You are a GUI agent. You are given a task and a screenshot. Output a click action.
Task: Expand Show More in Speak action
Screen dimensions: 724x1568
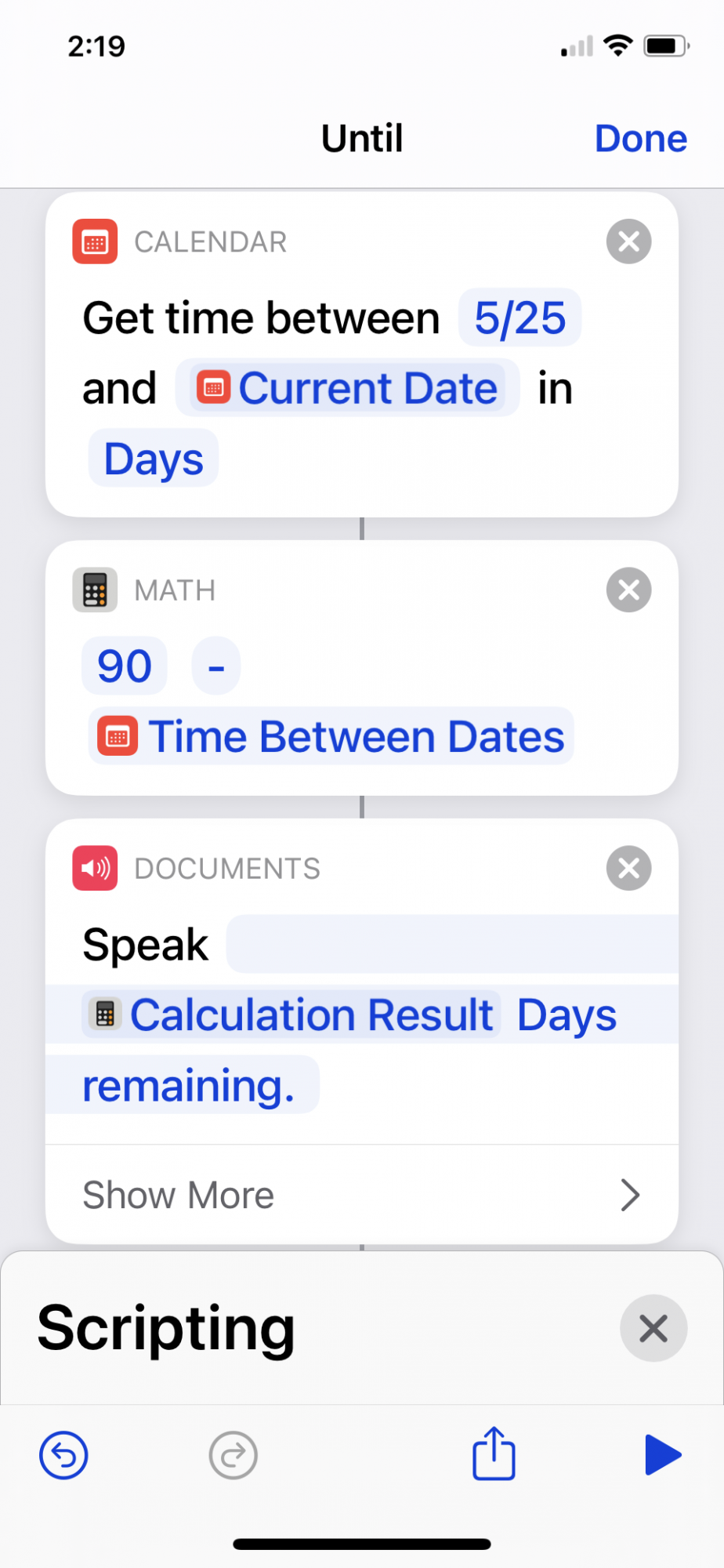coord(361,1195)
